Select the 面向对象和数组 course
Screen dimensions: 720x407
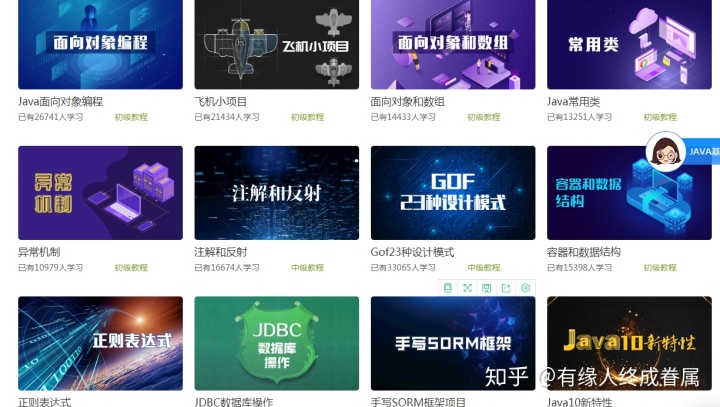452,44
